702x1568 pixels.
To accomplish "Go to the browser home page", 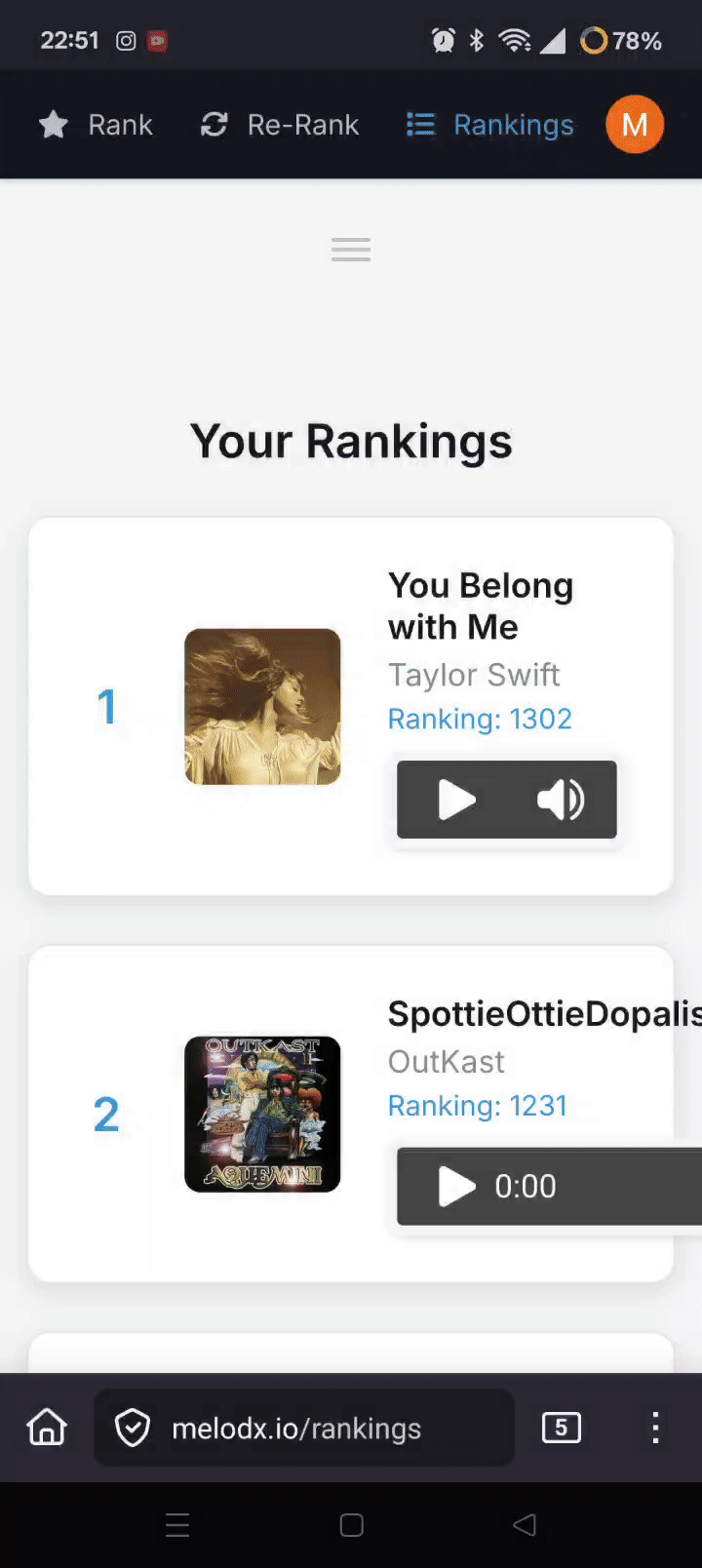I will point(47,1428).
